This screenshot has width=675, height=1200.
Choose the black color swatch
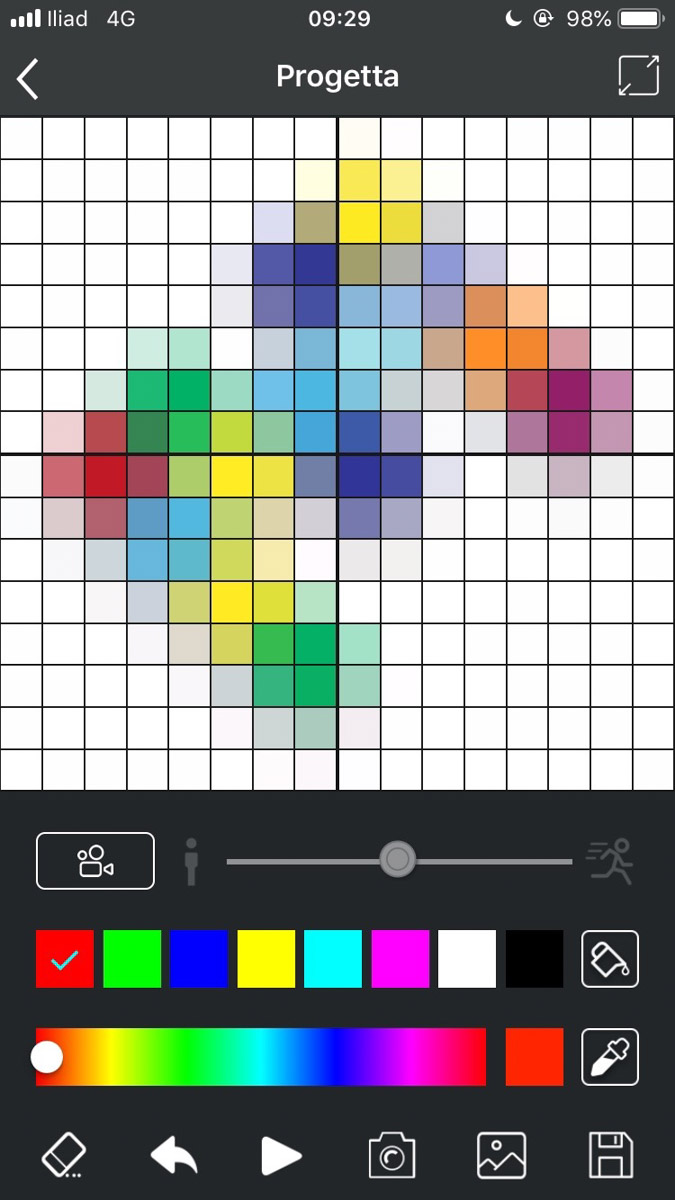(534, 959)
